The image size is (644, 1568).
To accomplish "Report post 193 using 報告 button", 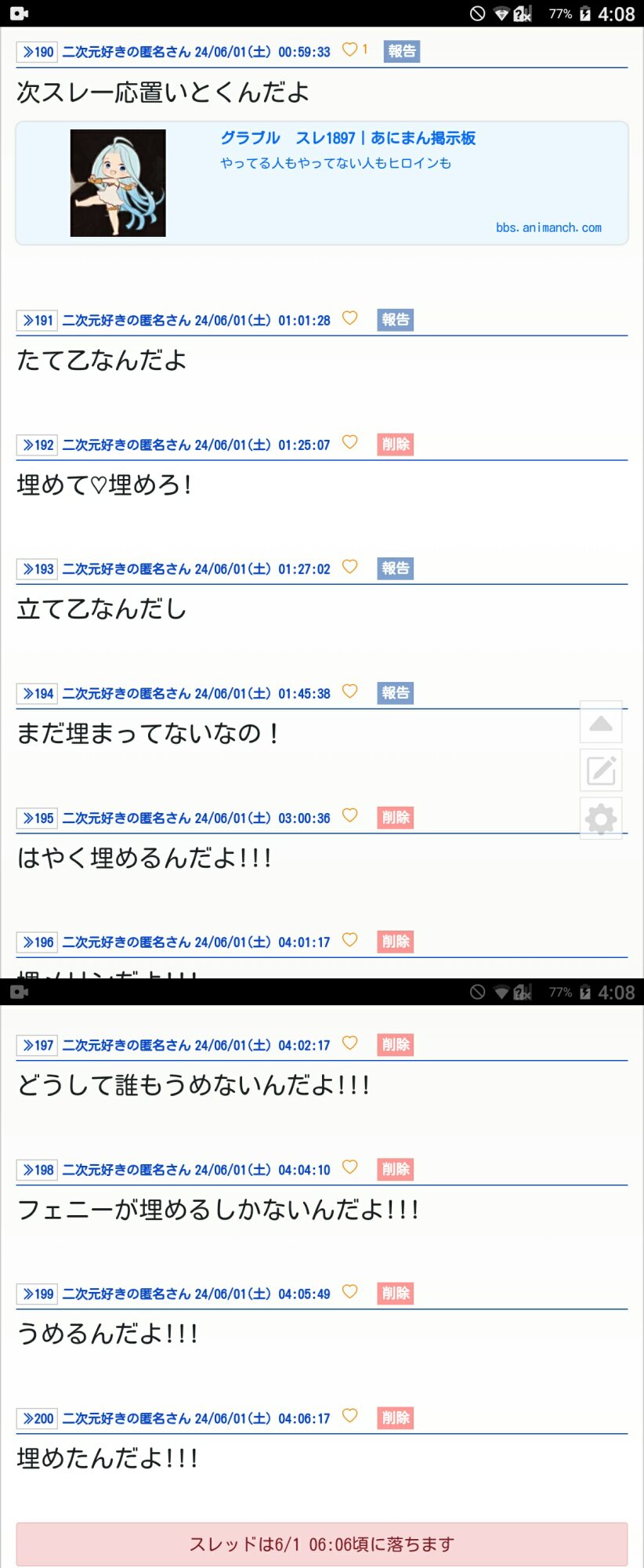I will [x=395, y=568].
